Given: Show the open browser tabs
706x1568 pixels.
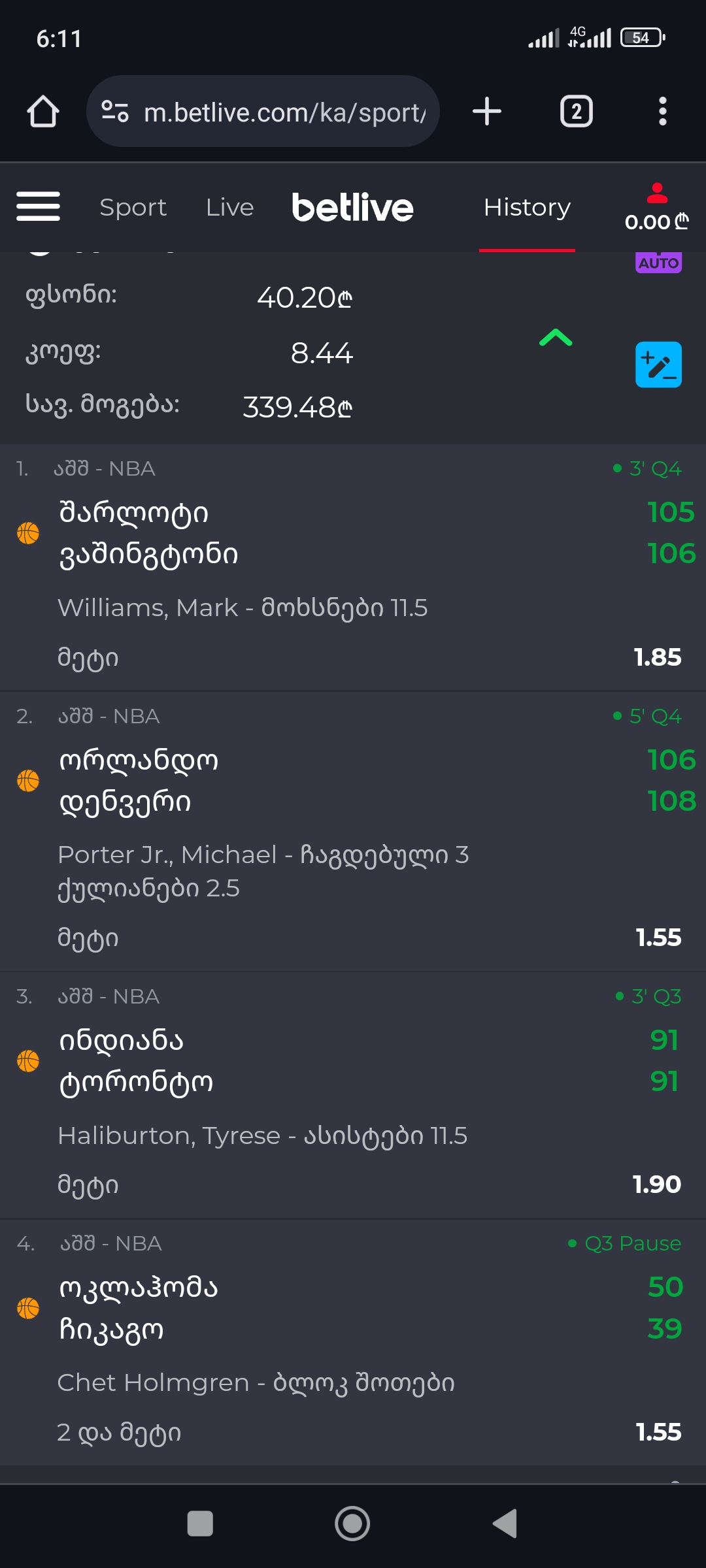Looking at the screenshot, I should tap(576, 112).
